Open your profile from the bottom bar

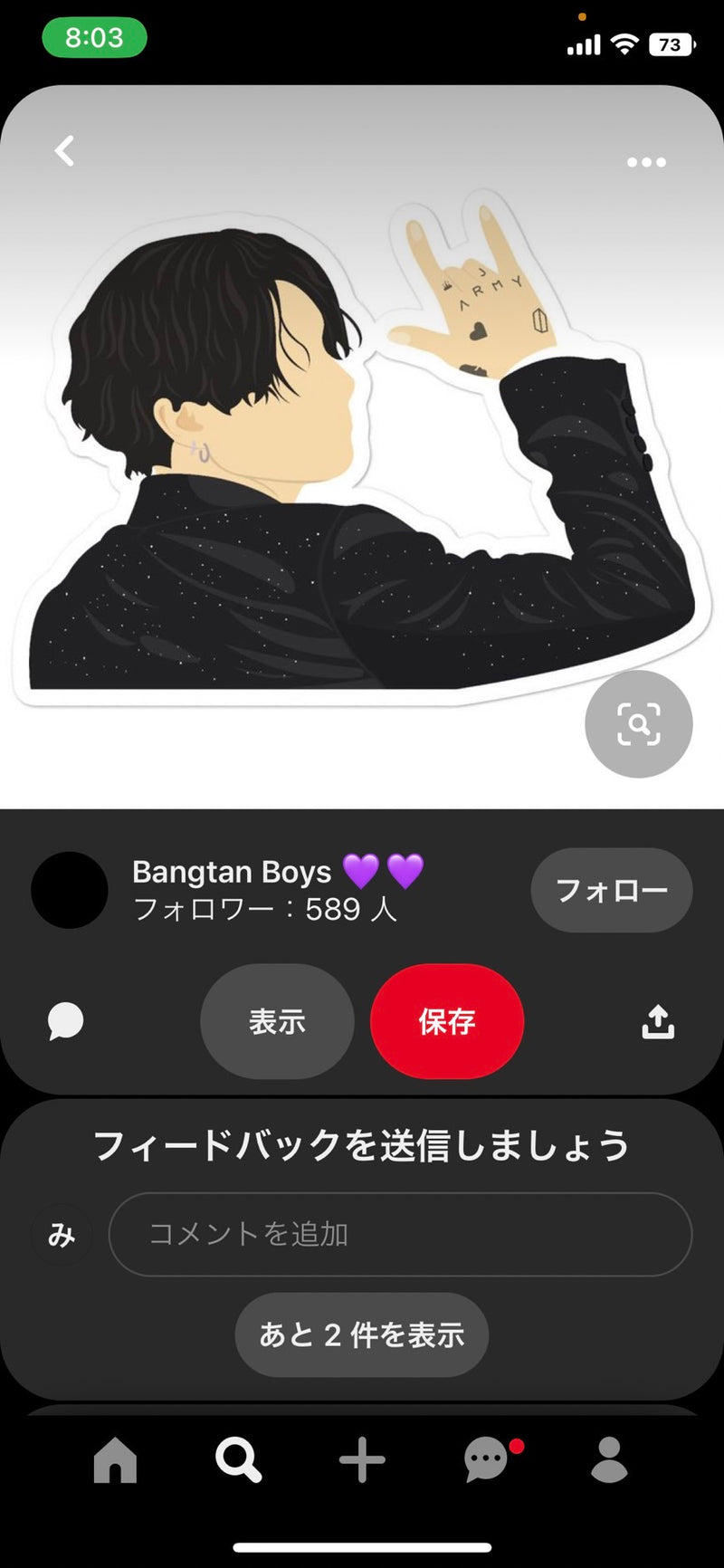(x=610, y=1458)
